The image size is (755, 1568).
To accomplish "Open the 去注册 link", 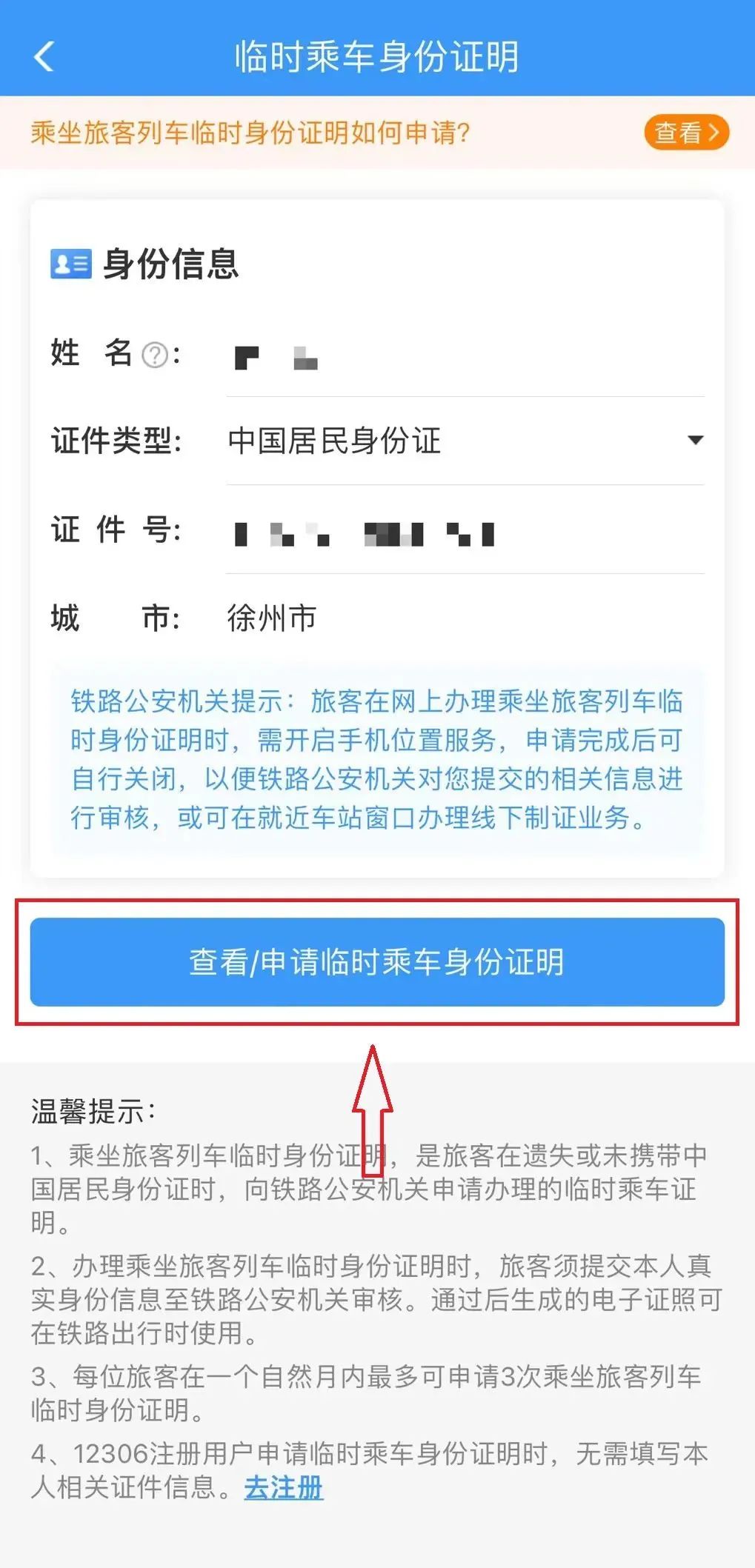I will (283, 1487).
